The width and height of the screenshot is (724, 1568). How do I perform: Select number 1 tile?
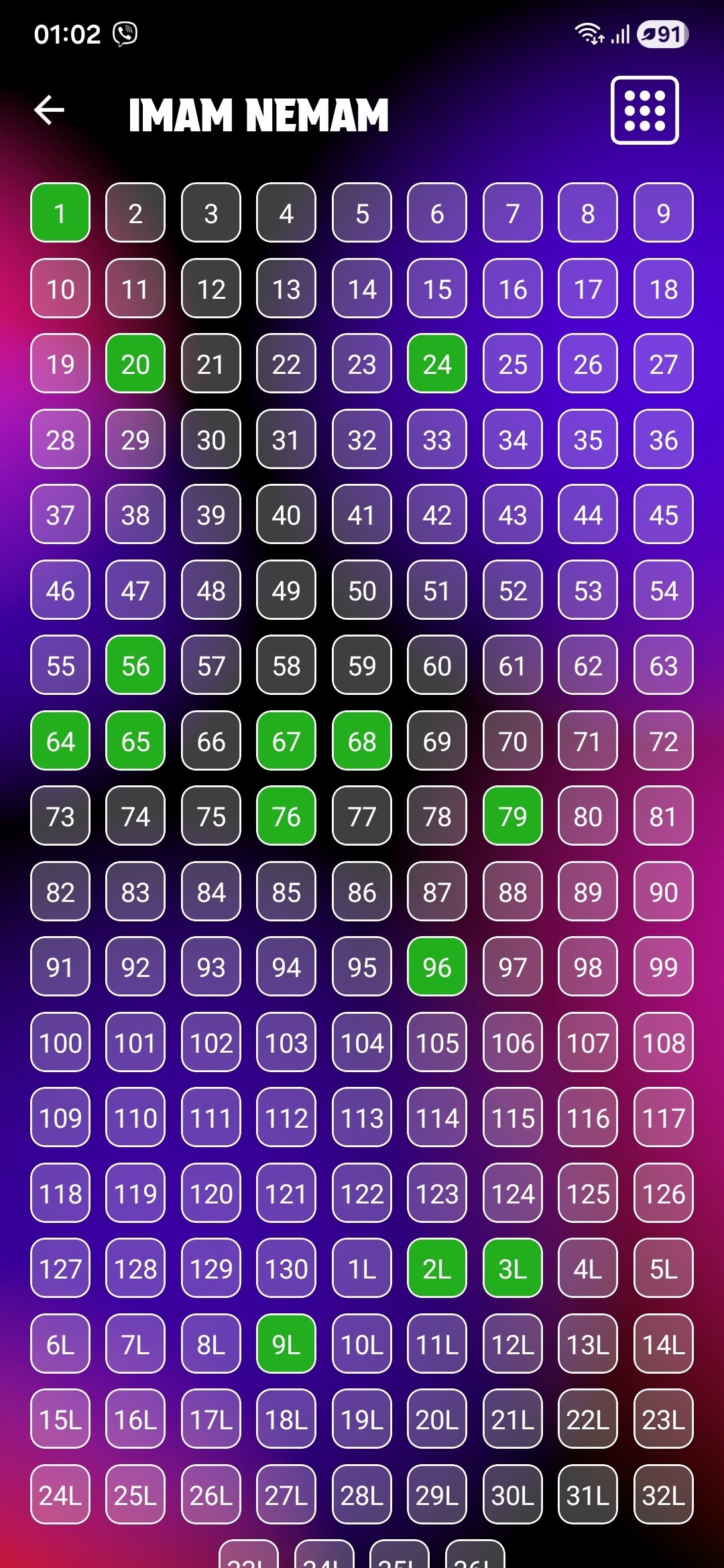[x=60, y=212]
